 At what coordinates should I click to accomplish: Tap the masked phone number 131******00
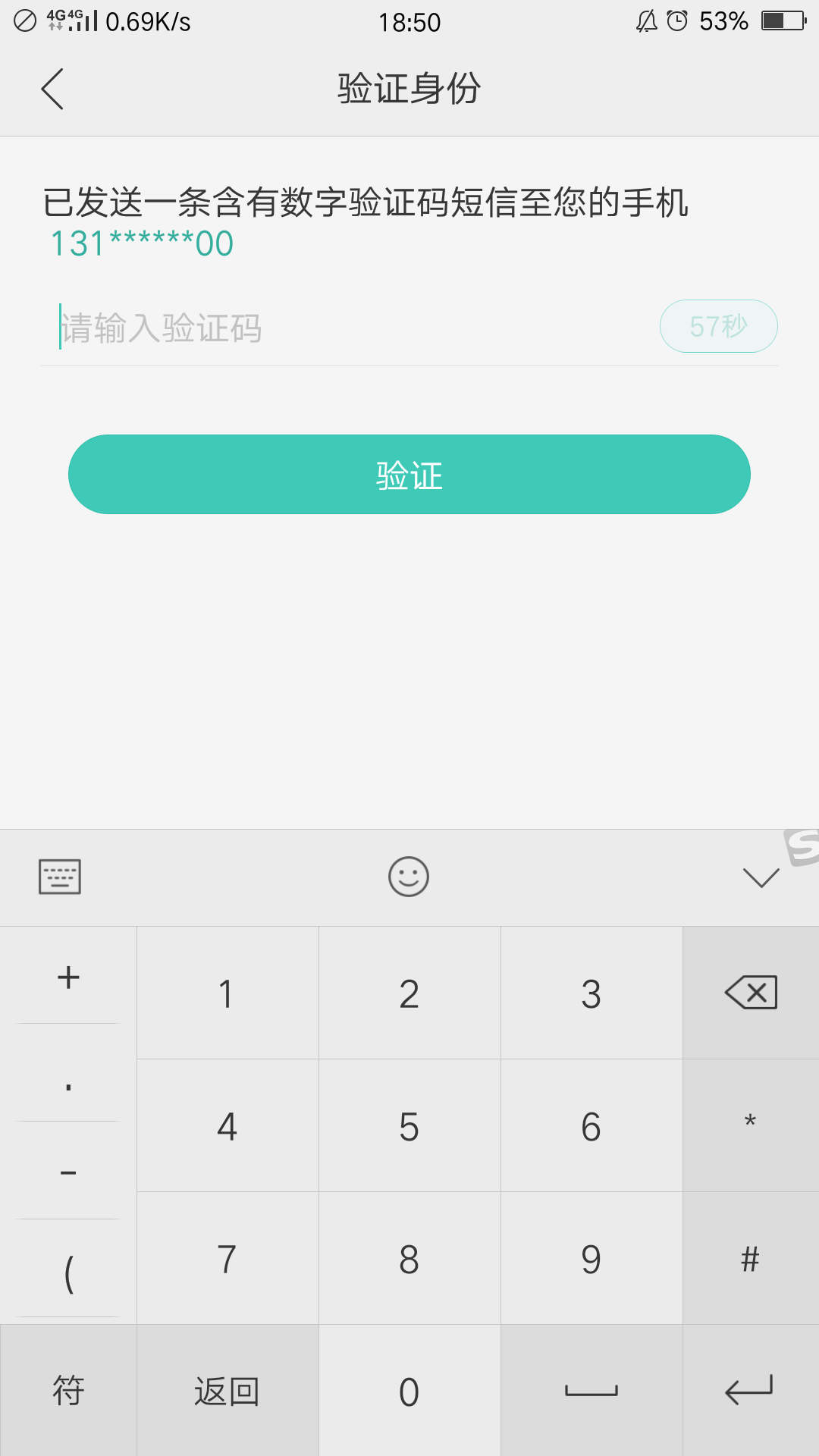(140, 243)
